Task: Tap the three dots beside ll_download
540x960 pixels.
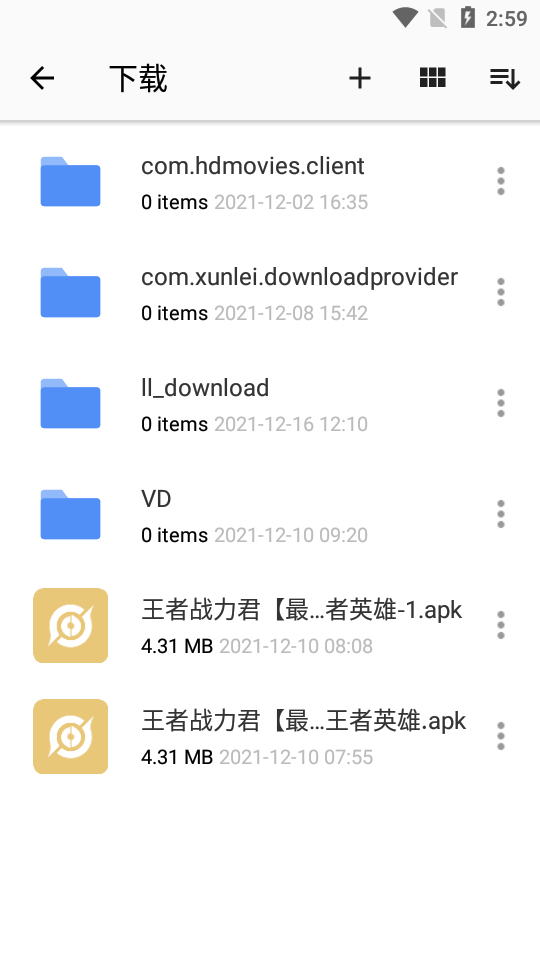Action: coord(501,403)
